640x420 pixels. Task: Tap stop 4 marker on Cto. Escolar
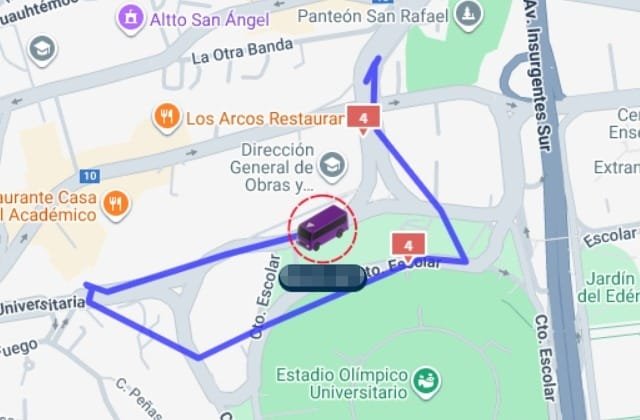(408, 245)
